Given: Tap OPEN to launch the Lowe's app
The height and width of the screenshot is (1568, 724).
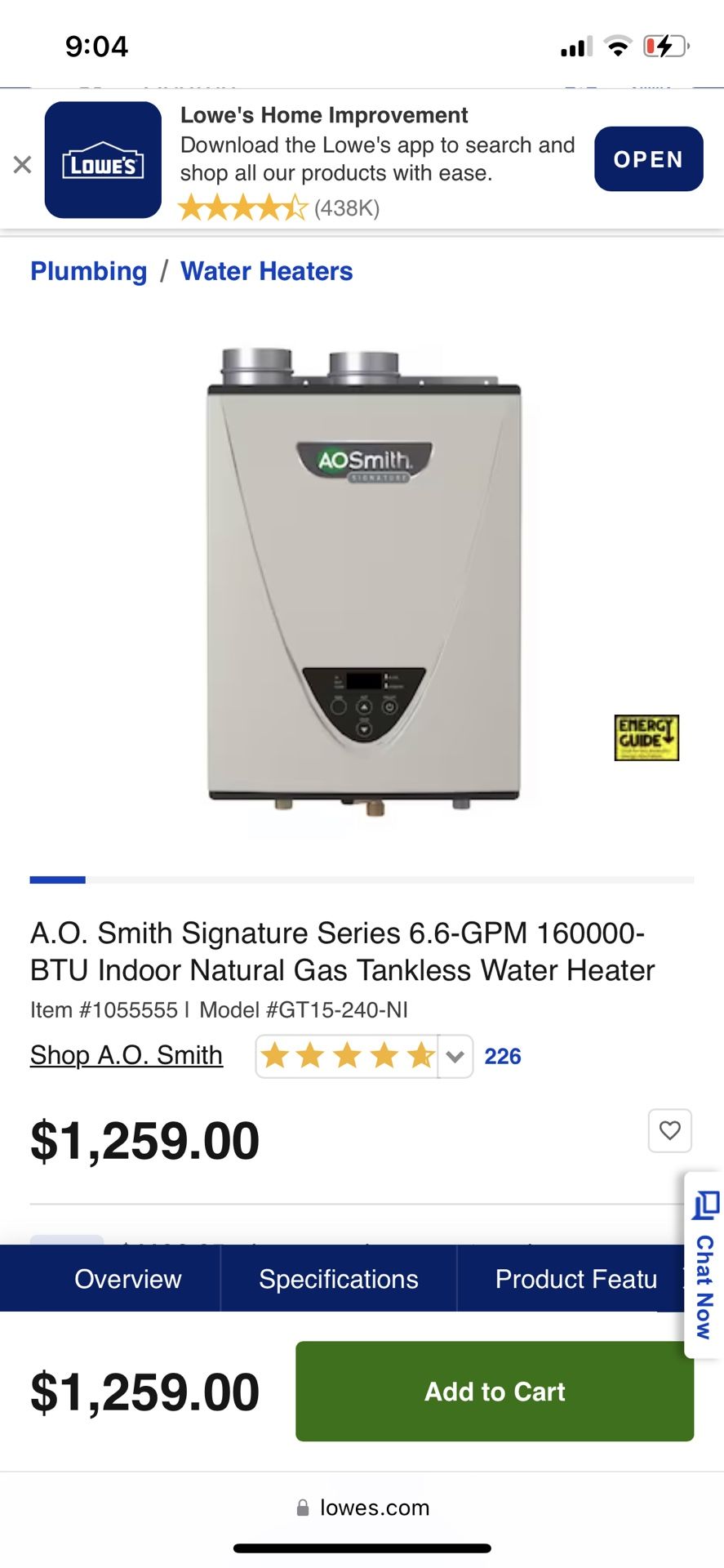Looking at the screenshot, I should click(648, 159).
